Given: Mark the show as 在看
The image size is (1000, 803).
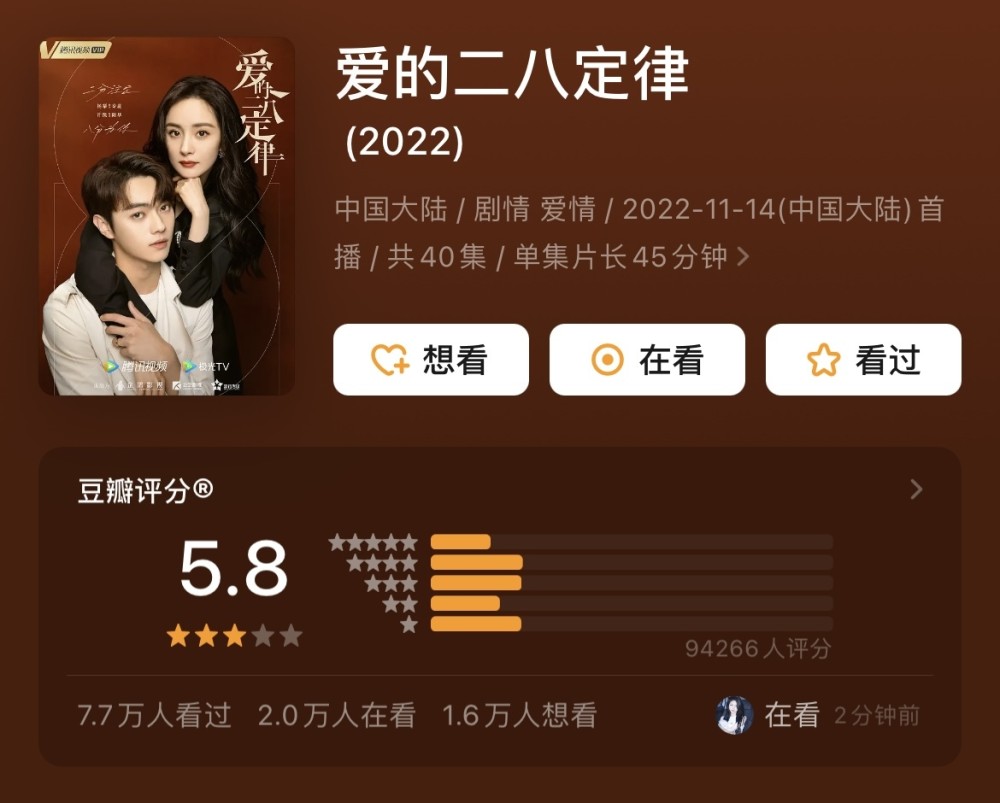Looking at the screenshot, I should (647, 360).
